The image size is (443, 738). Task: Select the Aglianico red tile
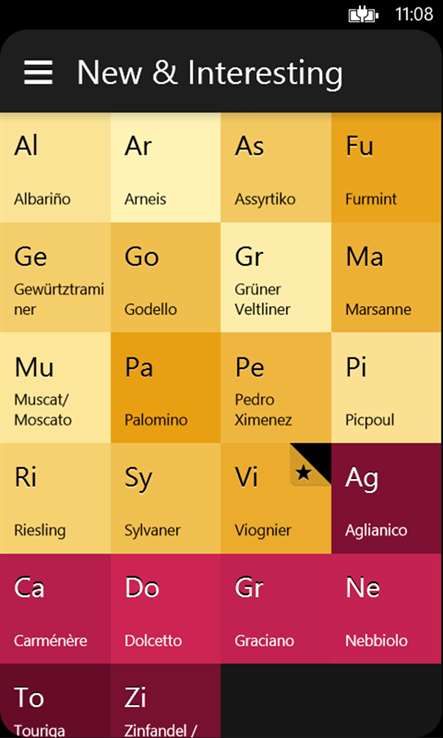[x=387, y=498]
